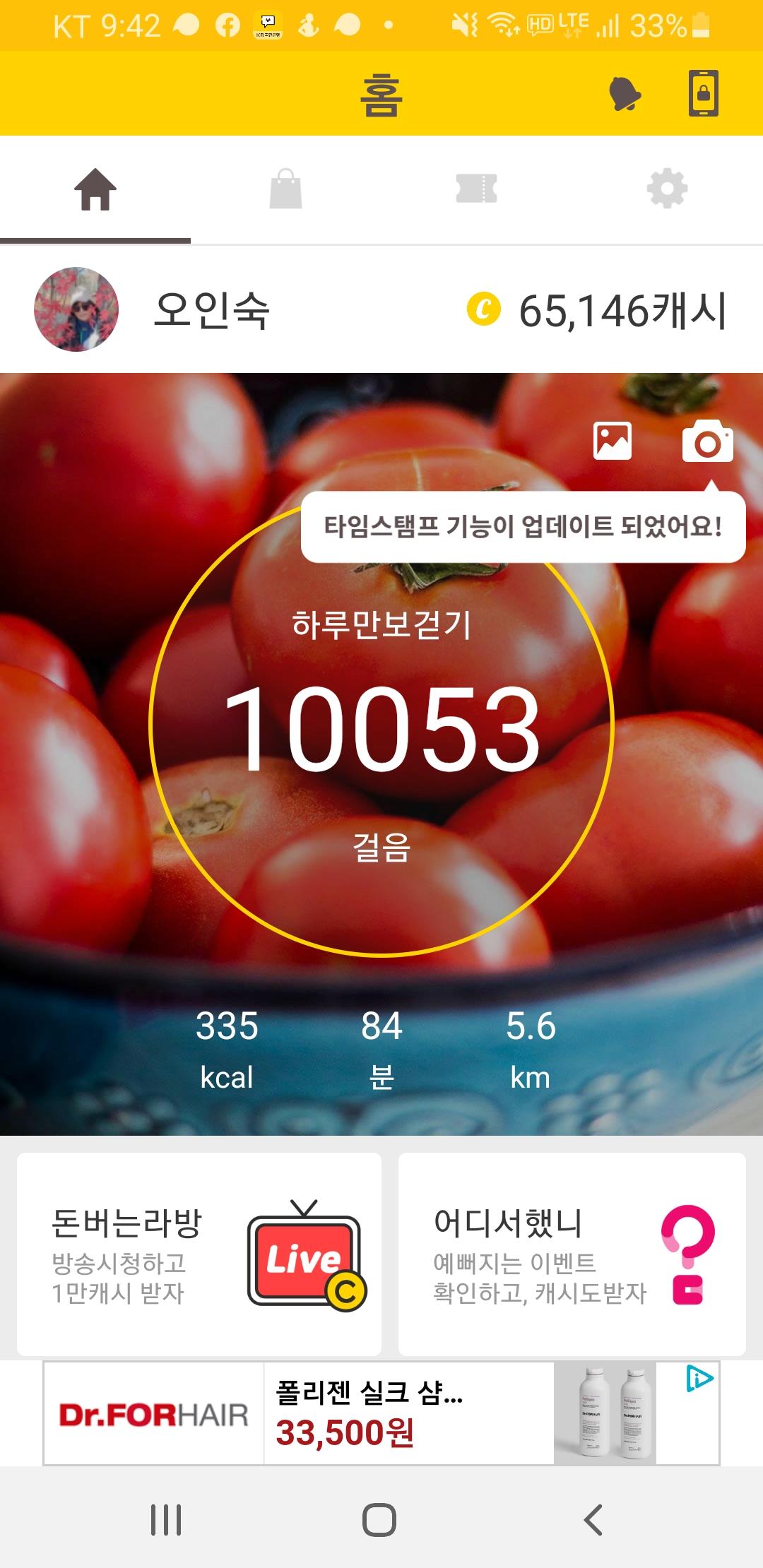Open the 오인숙 profile picture

pyautogui.click(x=76, y=309)
